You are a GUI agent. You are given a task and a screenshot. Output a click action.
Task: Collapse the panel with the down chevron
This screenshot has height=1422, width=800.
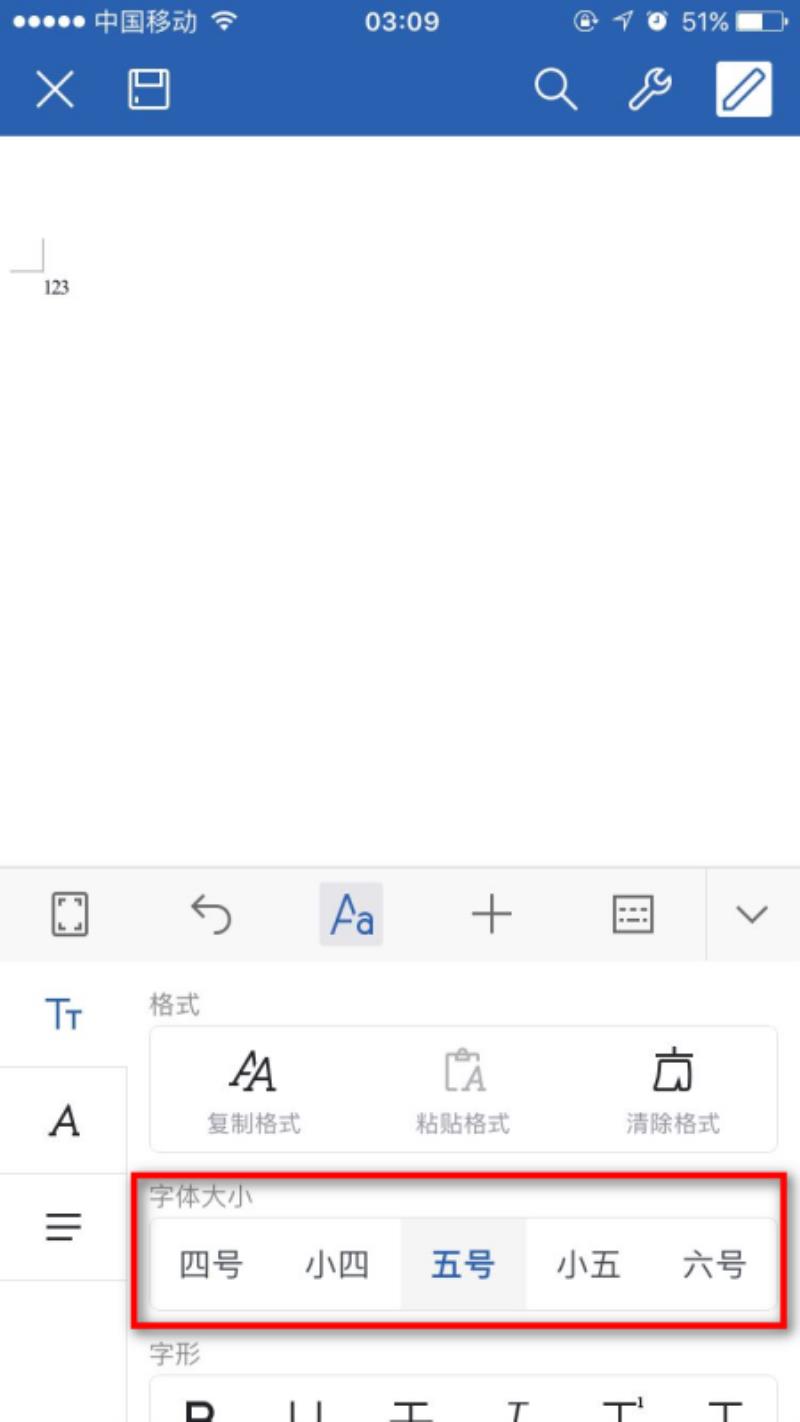click(x=752, y=914)
